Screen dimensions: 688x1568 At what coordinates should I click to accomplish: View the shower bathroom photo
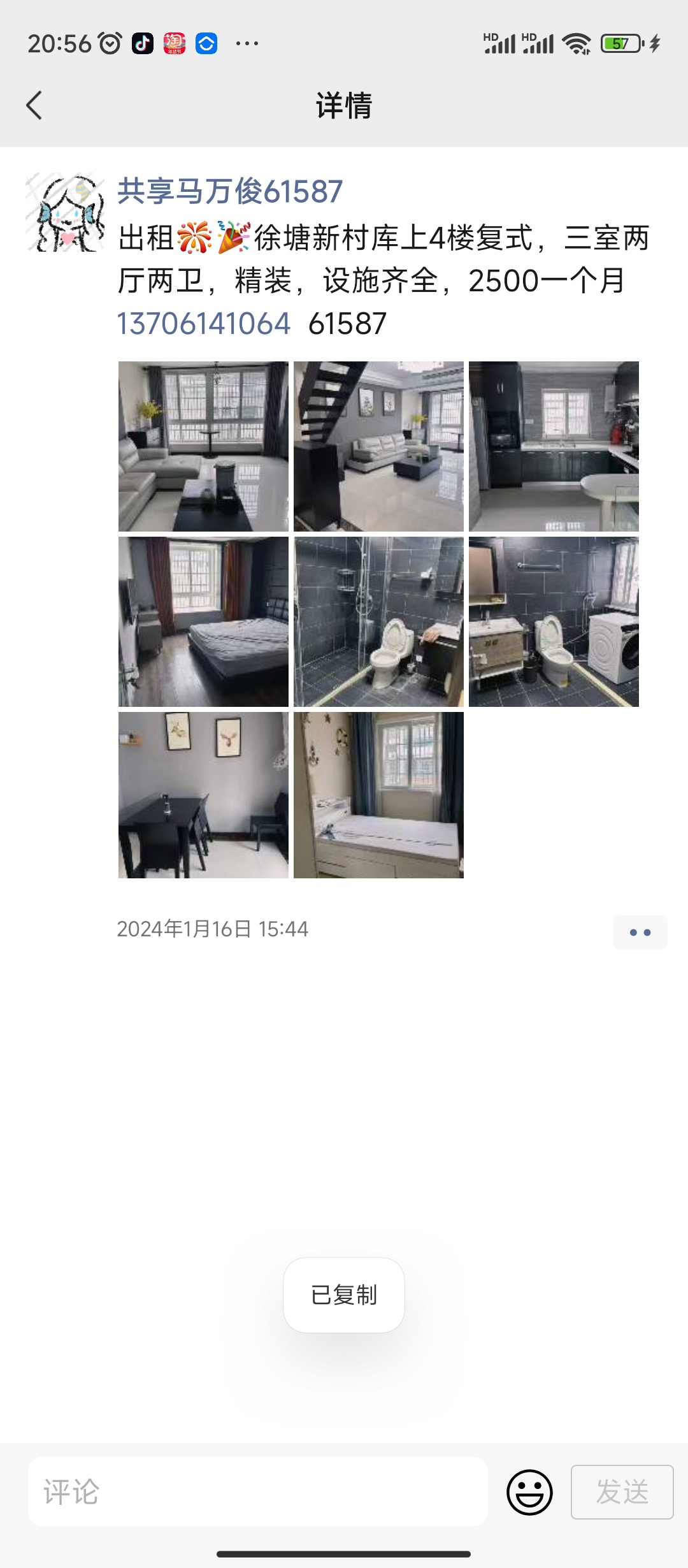coord(378,621)
